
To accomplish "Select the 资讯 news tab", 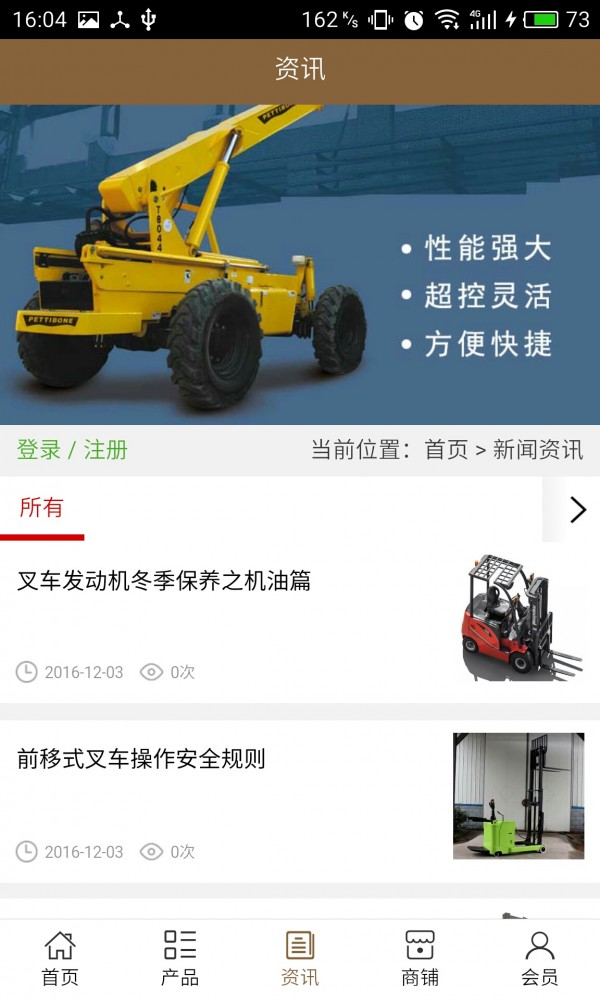I will pyautogui.click(x=300, y=958).
